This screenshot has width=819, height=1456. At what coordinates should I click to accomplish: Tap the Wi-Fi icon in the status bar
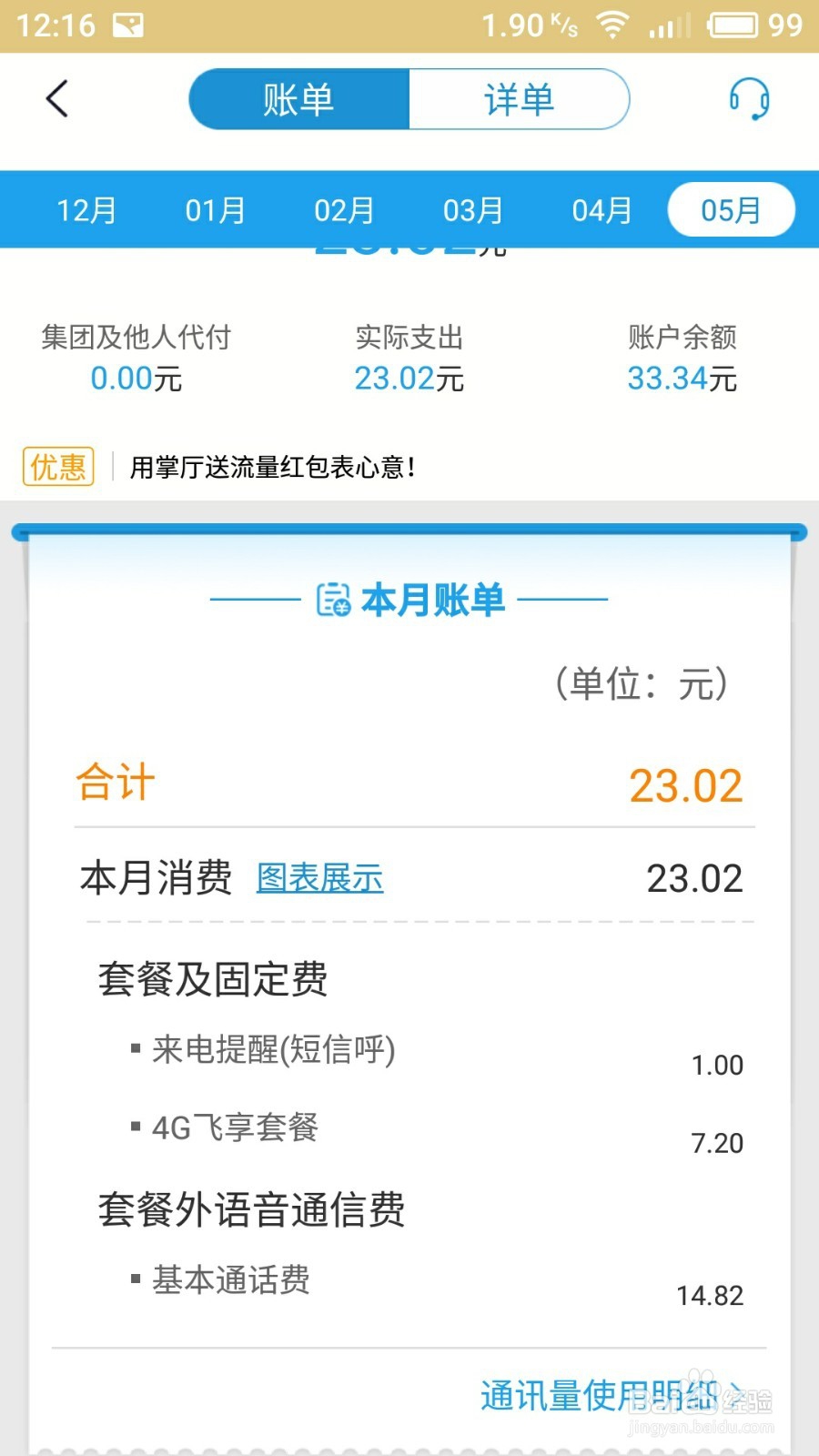(612, 25)
